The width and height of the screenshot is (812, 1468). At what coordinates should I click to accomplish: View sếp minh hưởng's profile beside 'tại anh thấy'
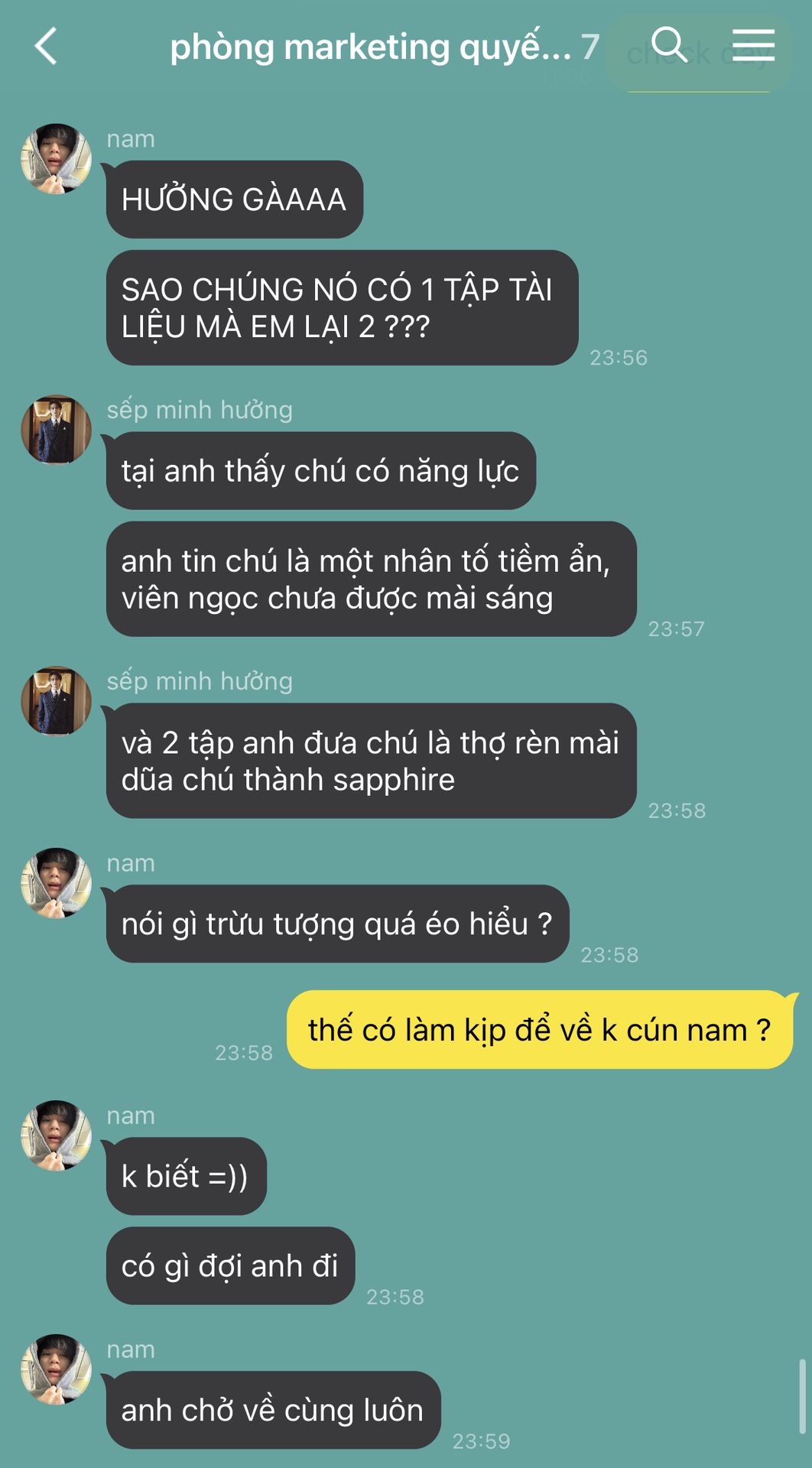(x=56, y=429)
